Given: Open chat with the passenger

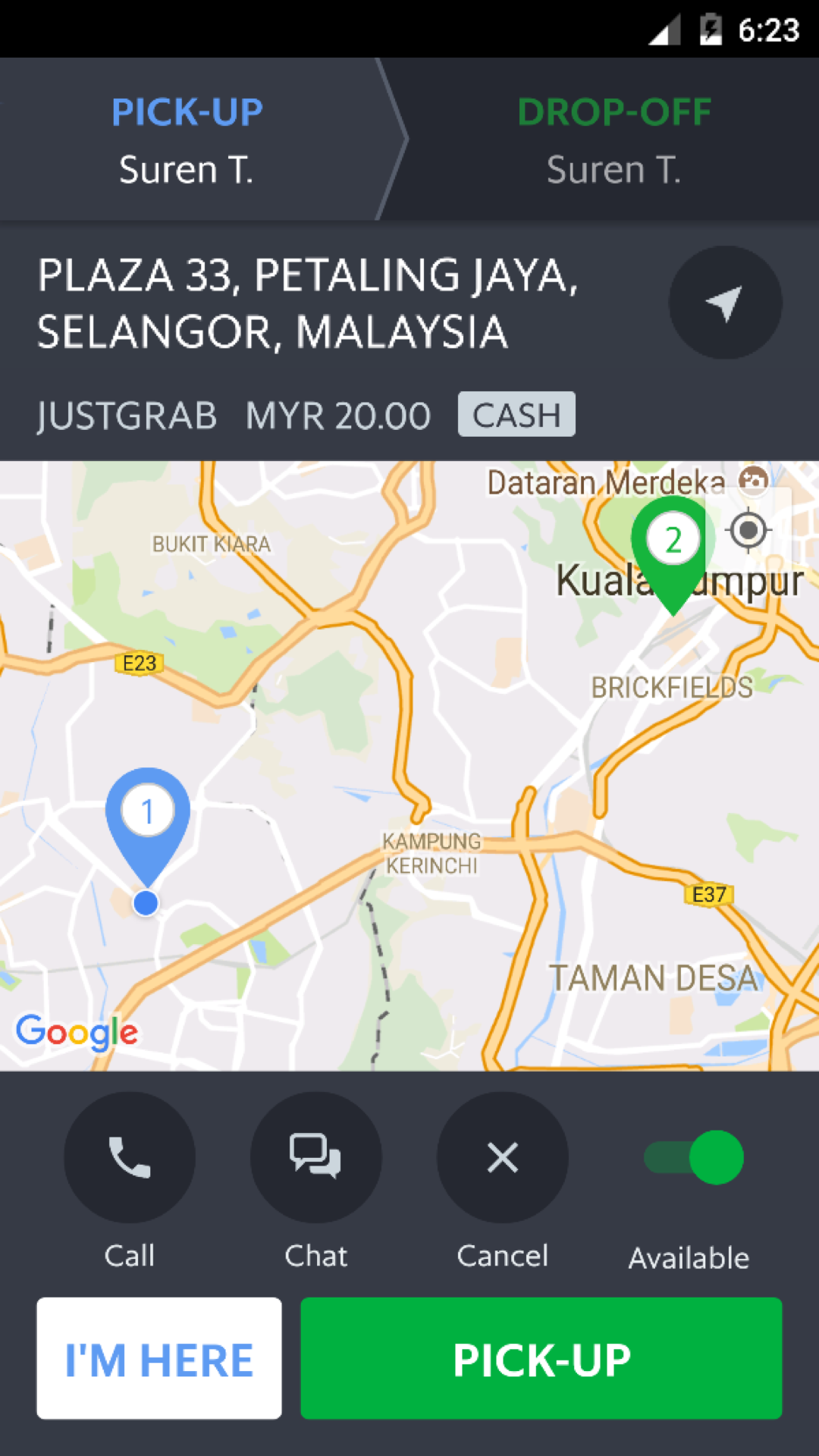Looking at the screenshot, I should tap(315, 1157).
